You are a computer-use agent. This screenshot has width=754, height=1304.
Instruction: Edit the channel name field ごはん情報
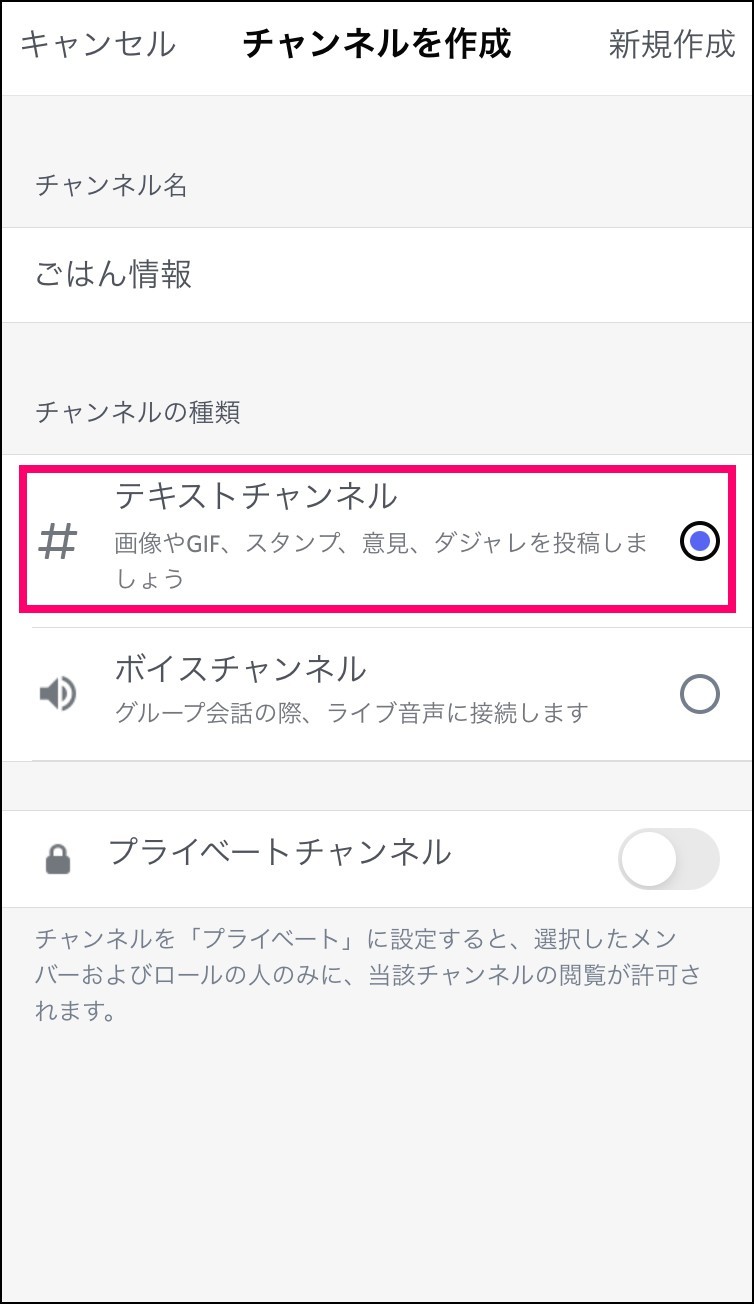click(377, 275)
